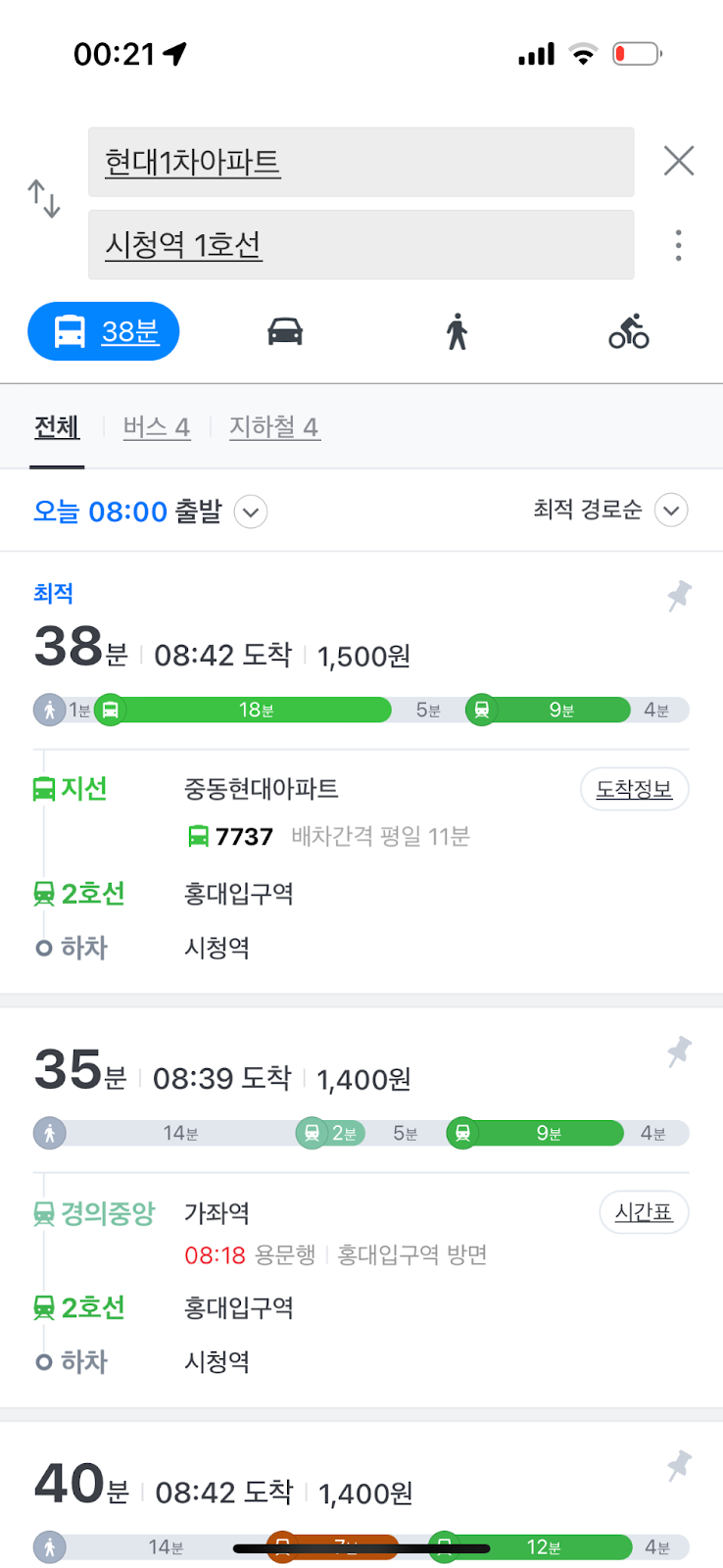Edit the origin field 현대1차아파트

361,162
